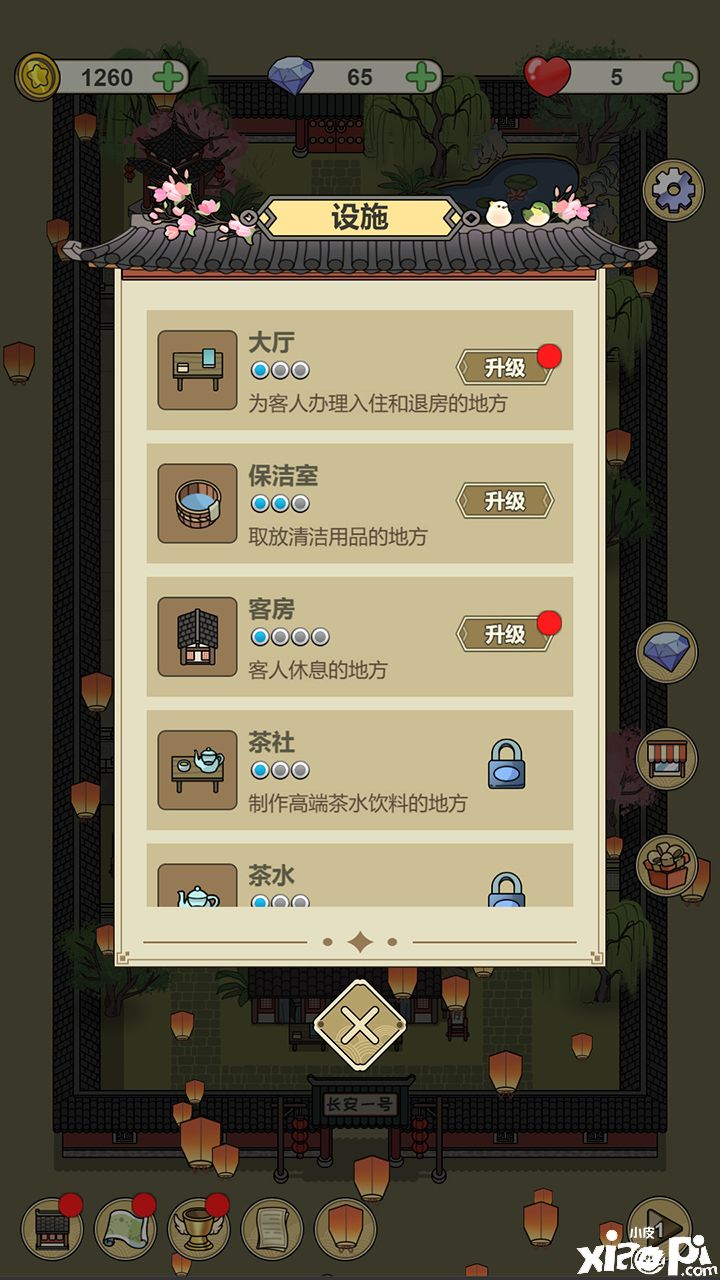Screen dimensions: 720x1280
Task: Tap the lock icon on 茶社
Action: 506,765
